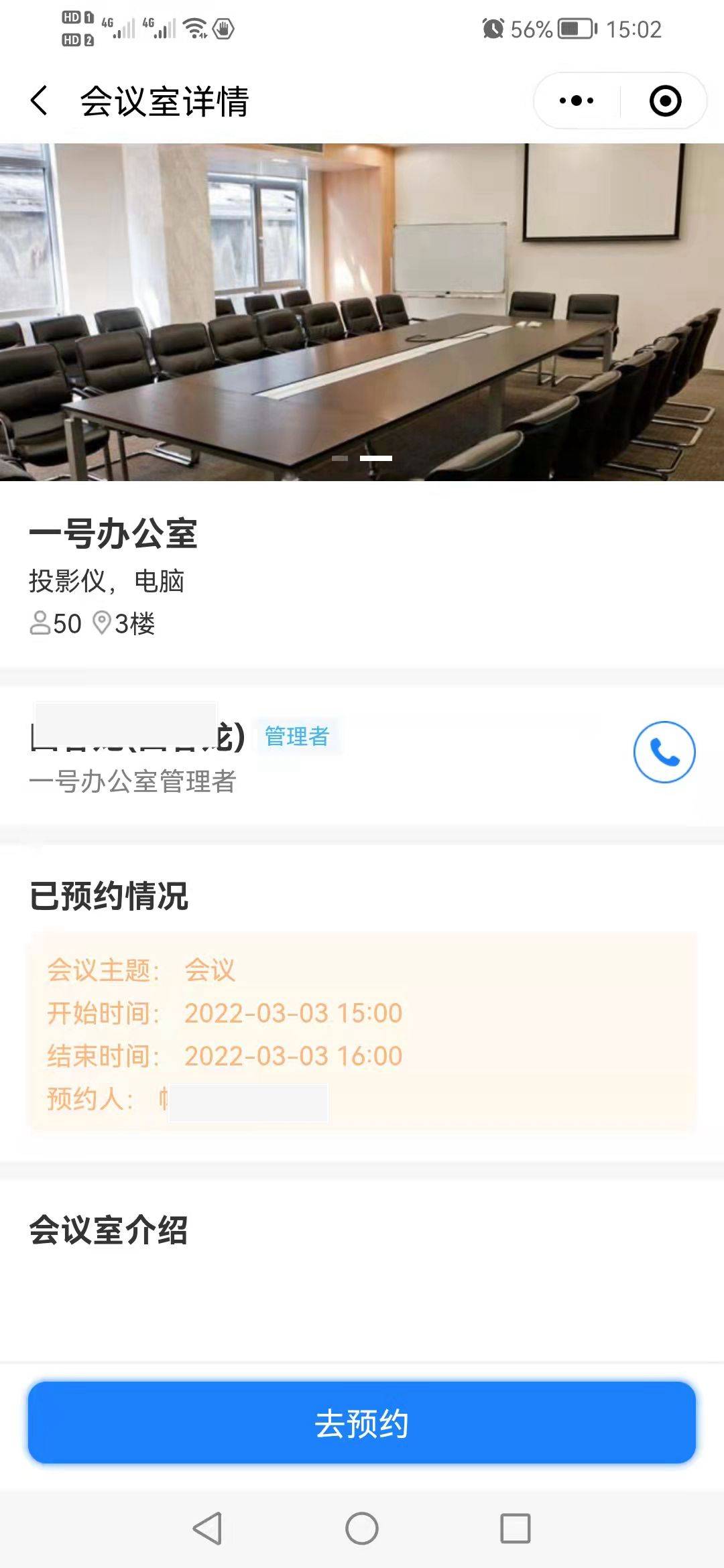The image size is (724, 1568).
Task: View the meeting room photo thumbnail
Action: click(362, 308)
